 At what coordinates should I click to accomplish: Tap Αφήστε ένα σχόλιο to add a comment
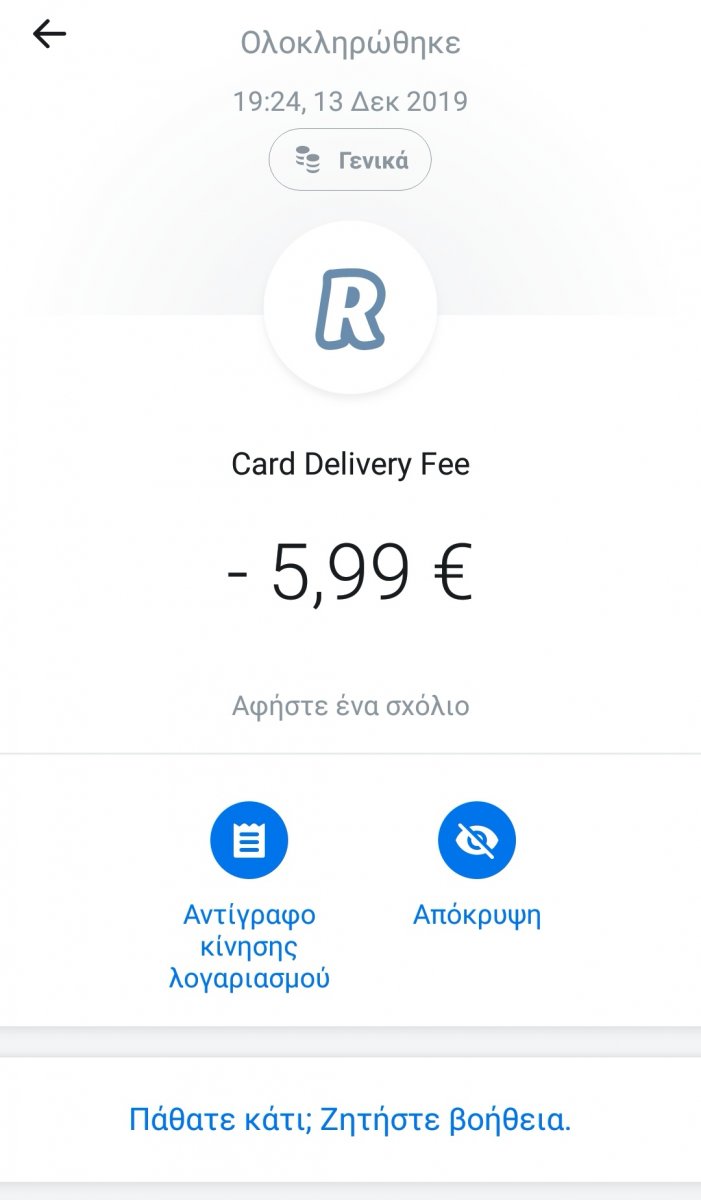[x=350, y=706]
